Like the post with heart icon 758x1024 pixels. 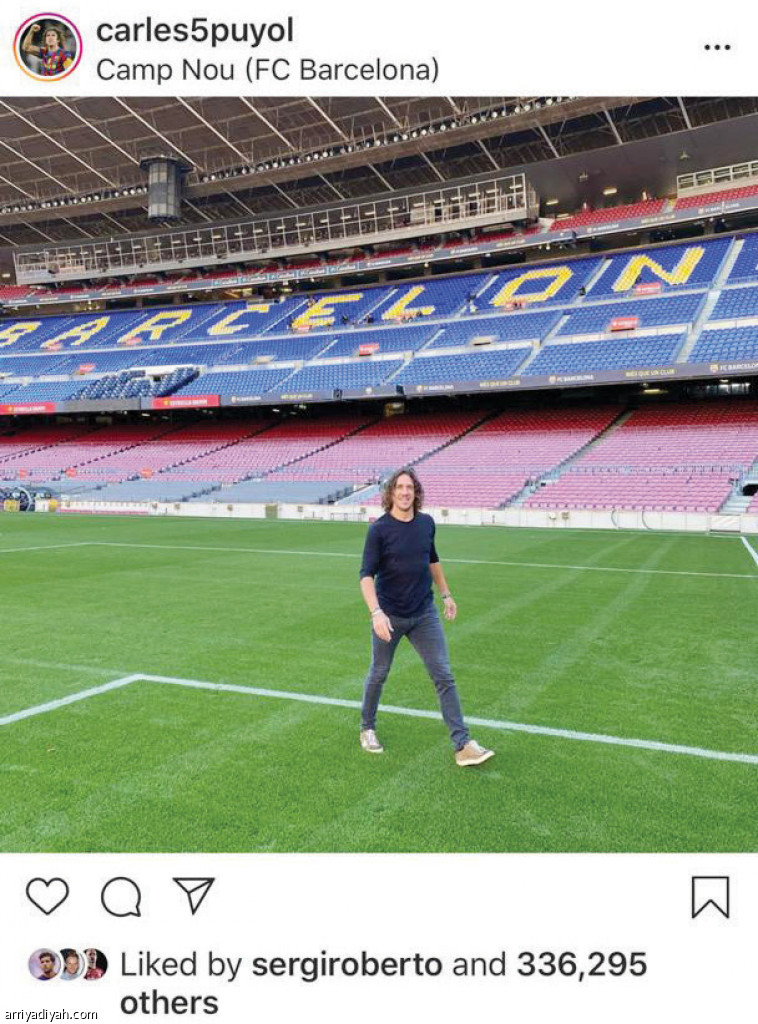(47, 896)
